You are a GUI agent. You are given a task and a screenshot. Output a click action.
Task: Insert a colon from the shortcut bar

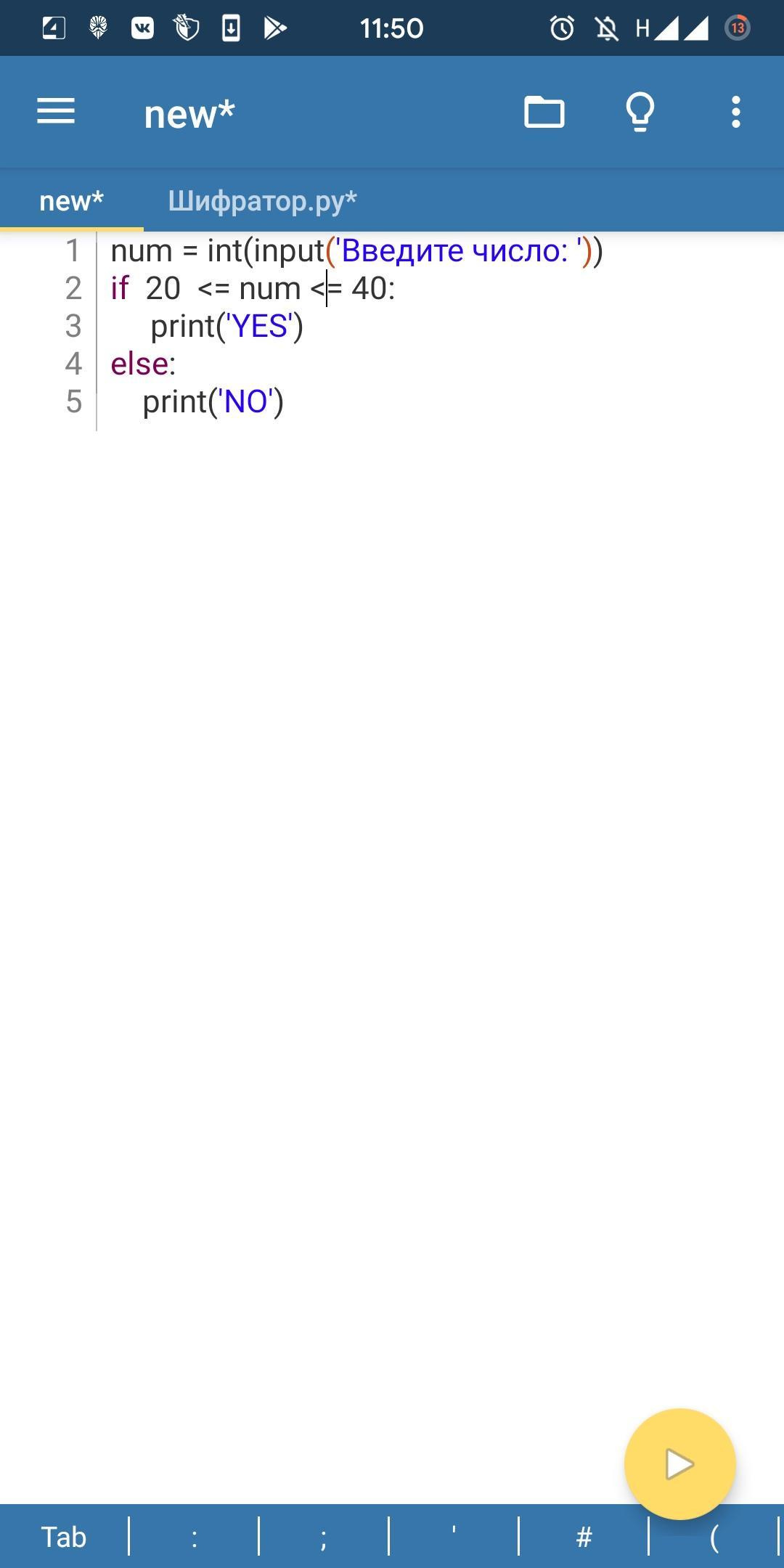(194, 1538)
